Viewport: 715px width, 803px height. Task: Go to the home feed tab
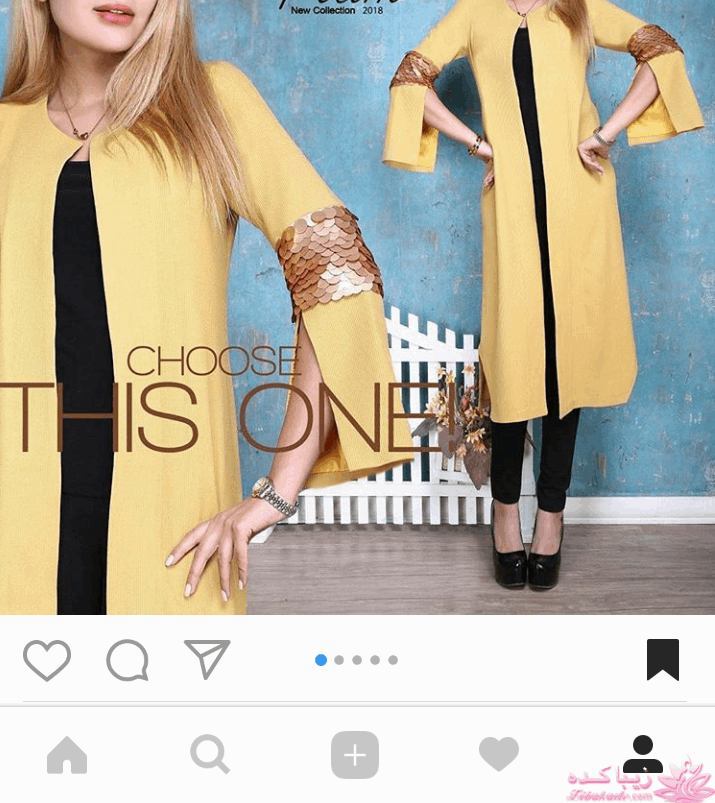click(67, 755)
